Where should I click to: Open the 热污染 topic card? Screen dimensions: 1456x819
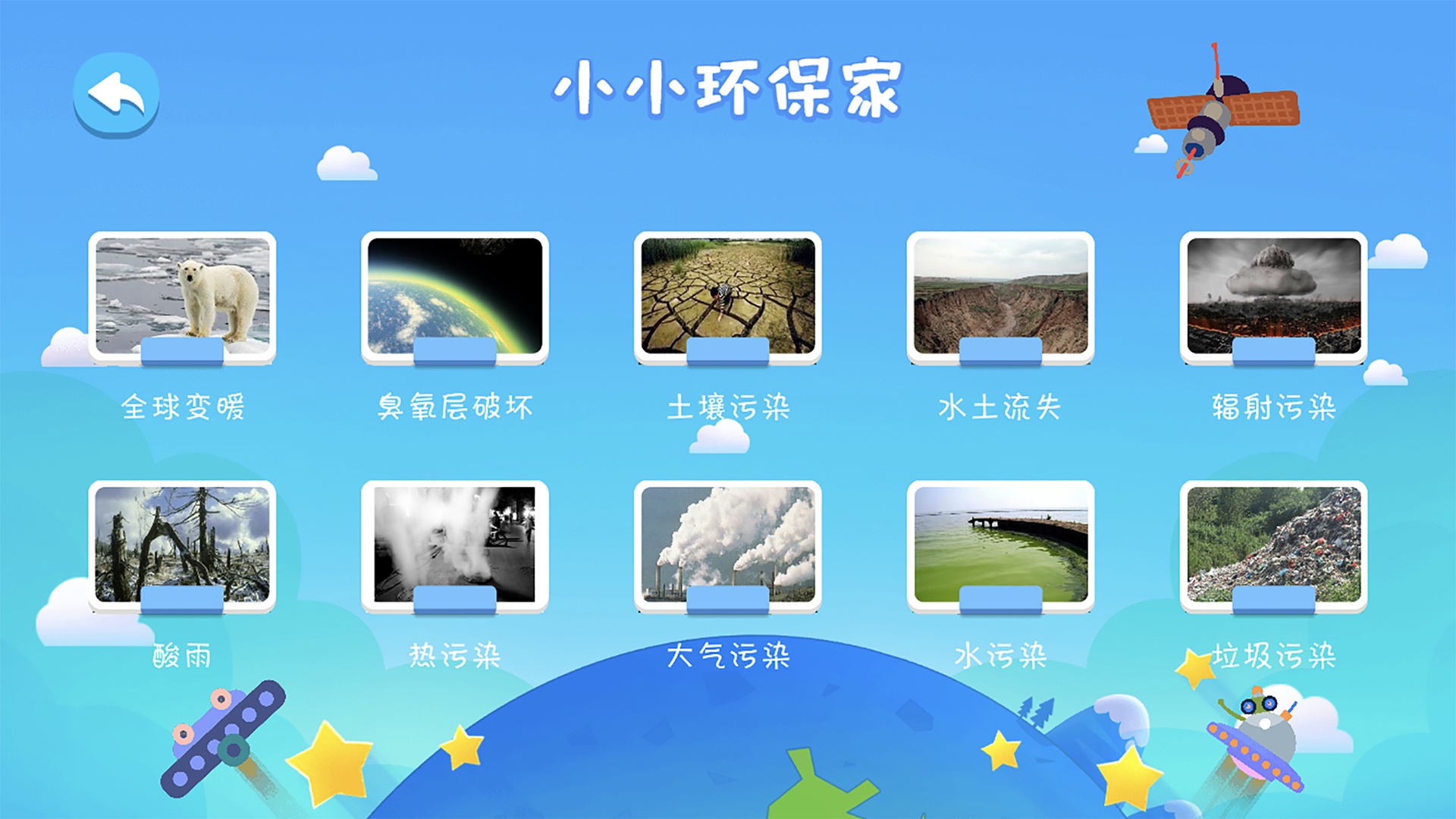(455, 546)
